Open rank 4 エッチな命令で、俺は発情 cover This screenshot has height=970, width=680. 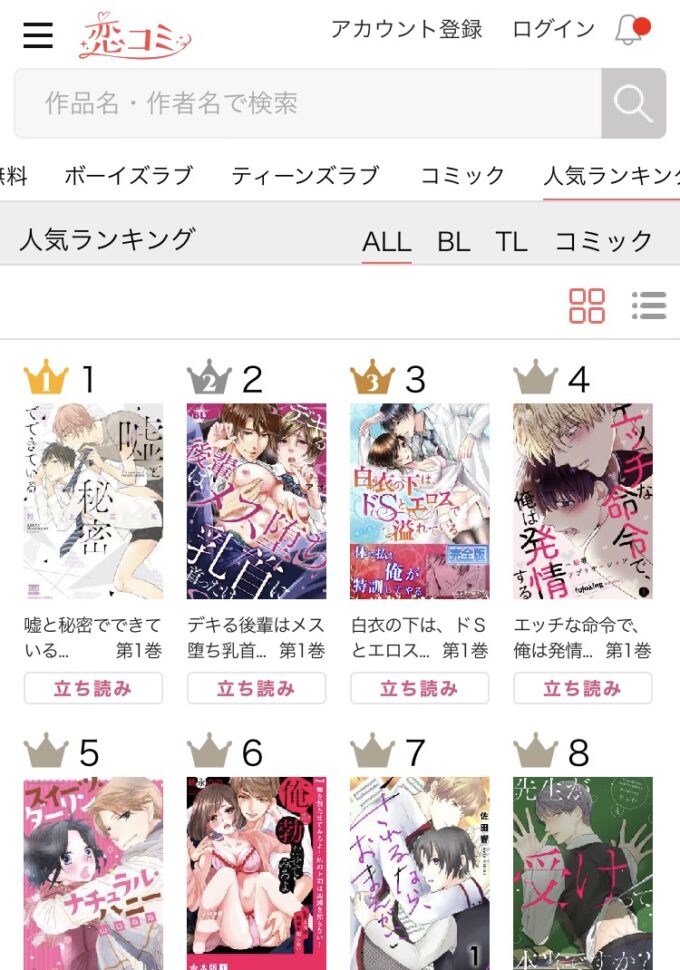[582, 501]
